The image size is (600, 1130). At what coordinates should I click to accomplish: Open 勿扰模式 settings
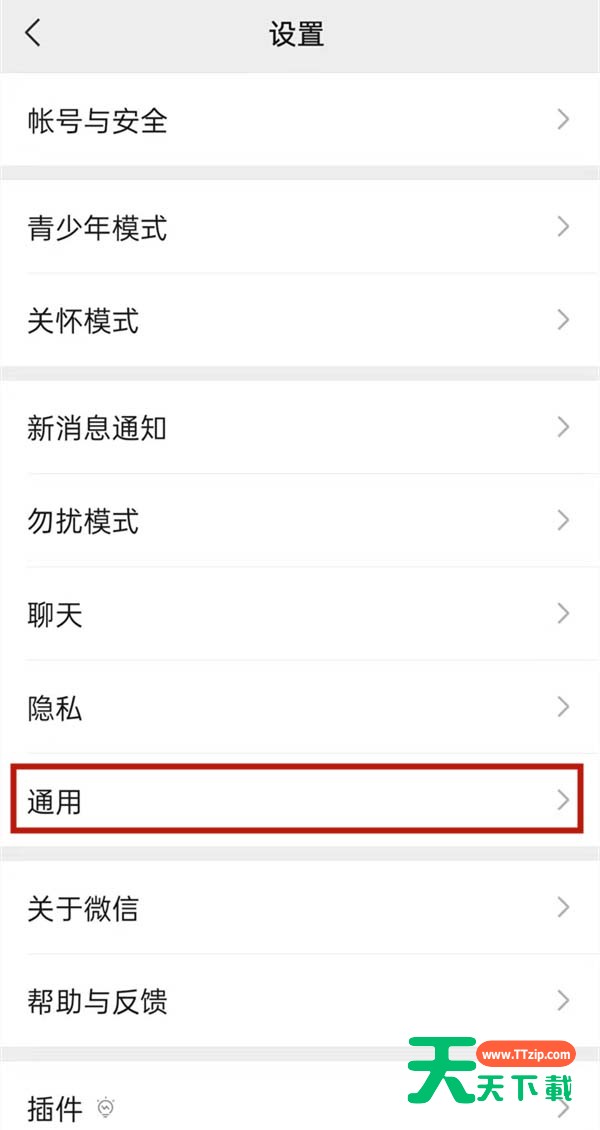(x=300, y=521)
